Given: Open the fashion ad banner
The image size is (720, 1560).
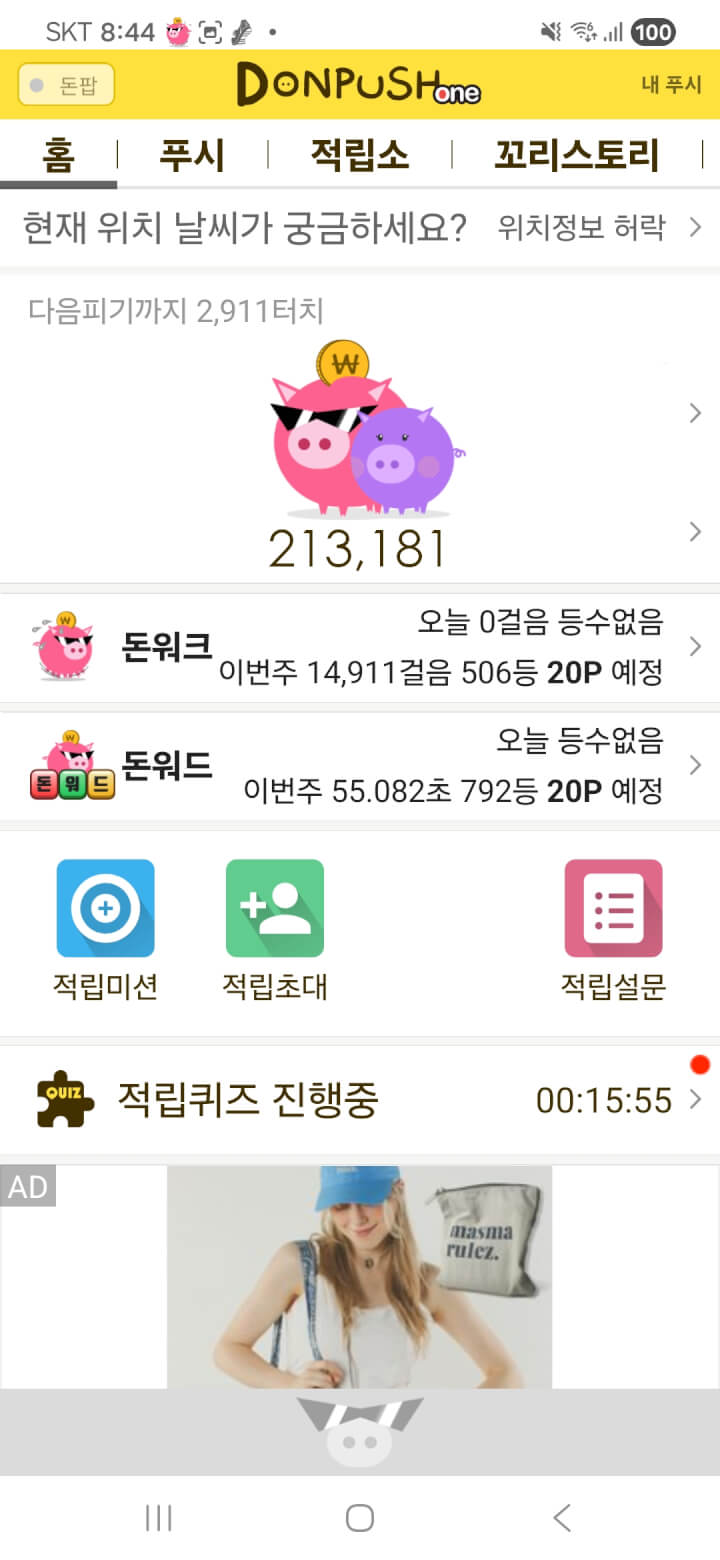Looking at the screenshot, I should tap(359, 1277).
